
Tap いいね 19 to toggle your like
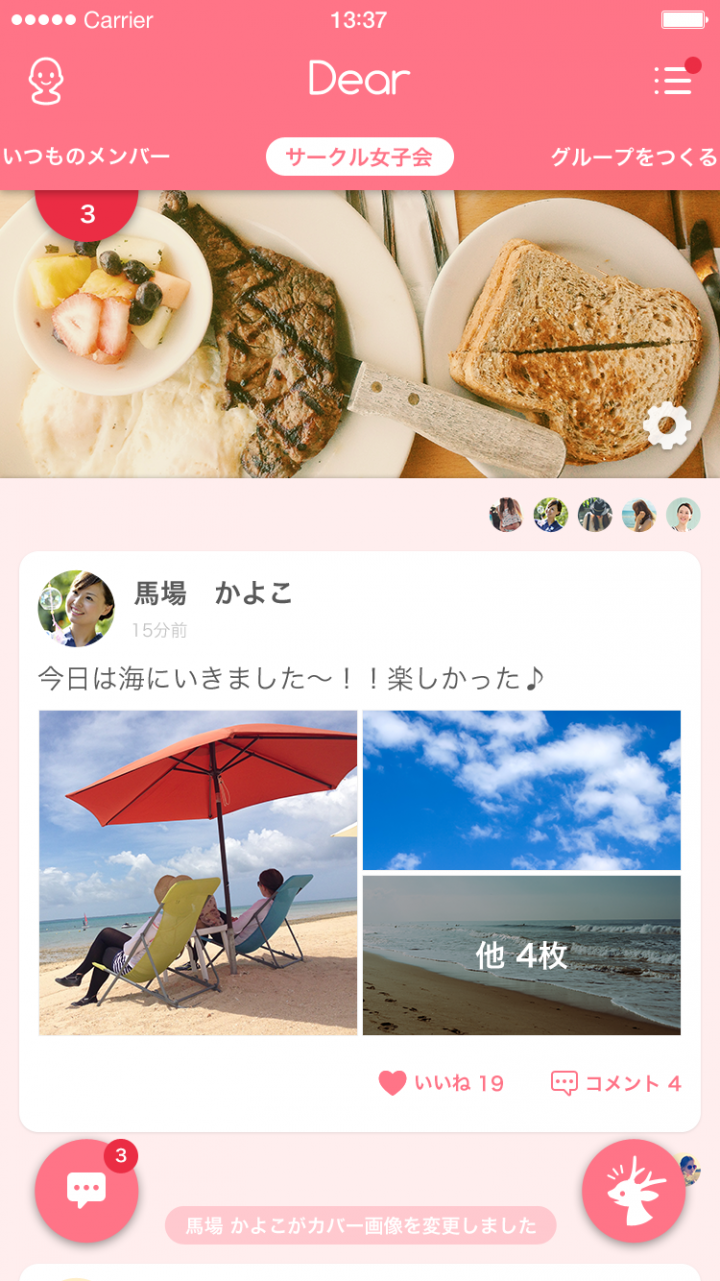click(443, 1083)
